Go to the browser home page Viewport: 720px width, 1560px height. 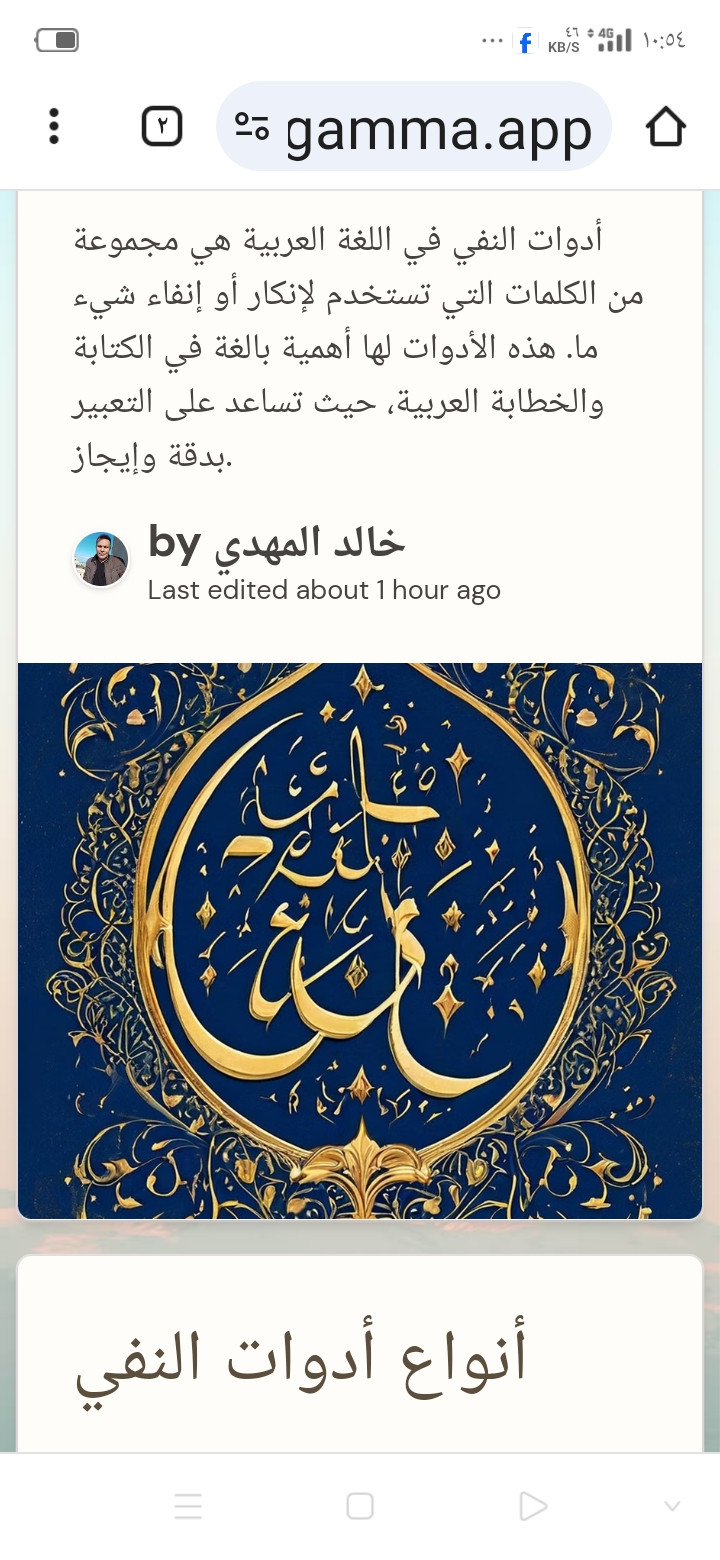[665, 127]
